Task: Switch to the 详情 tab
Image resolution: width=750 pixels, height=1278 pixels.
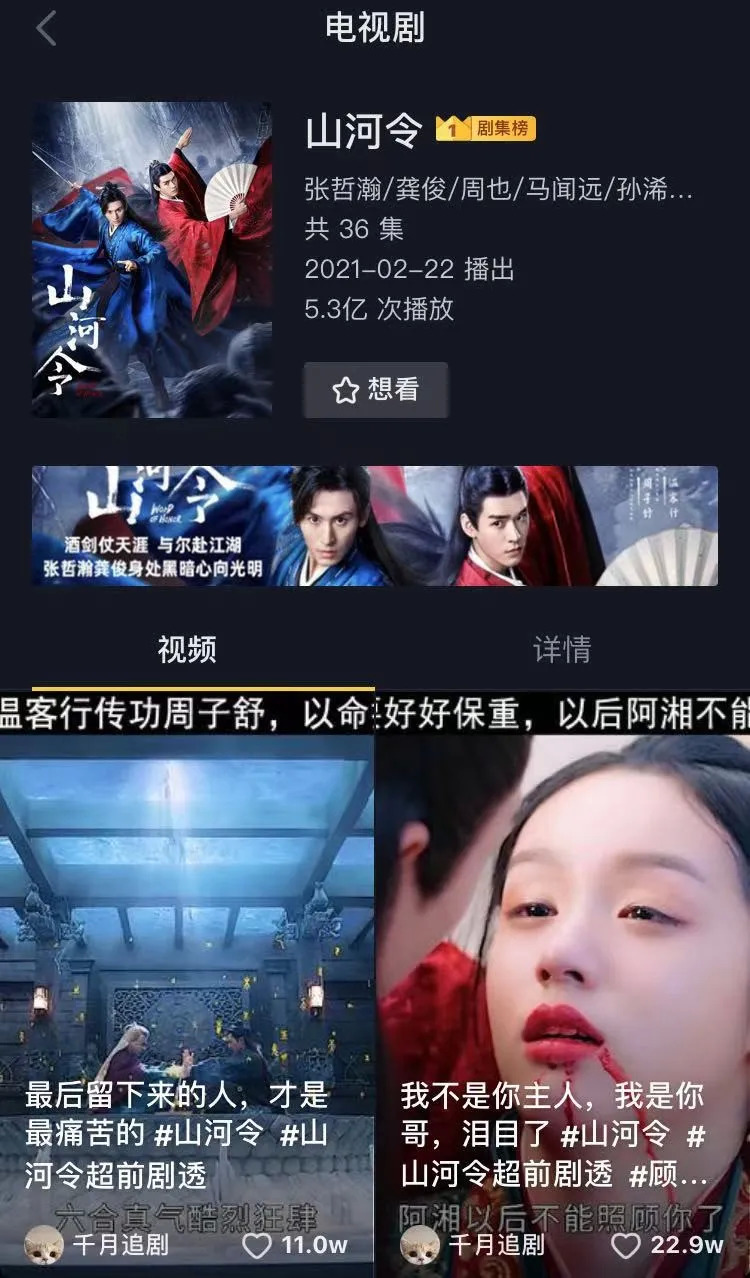Action: point(562,650)
